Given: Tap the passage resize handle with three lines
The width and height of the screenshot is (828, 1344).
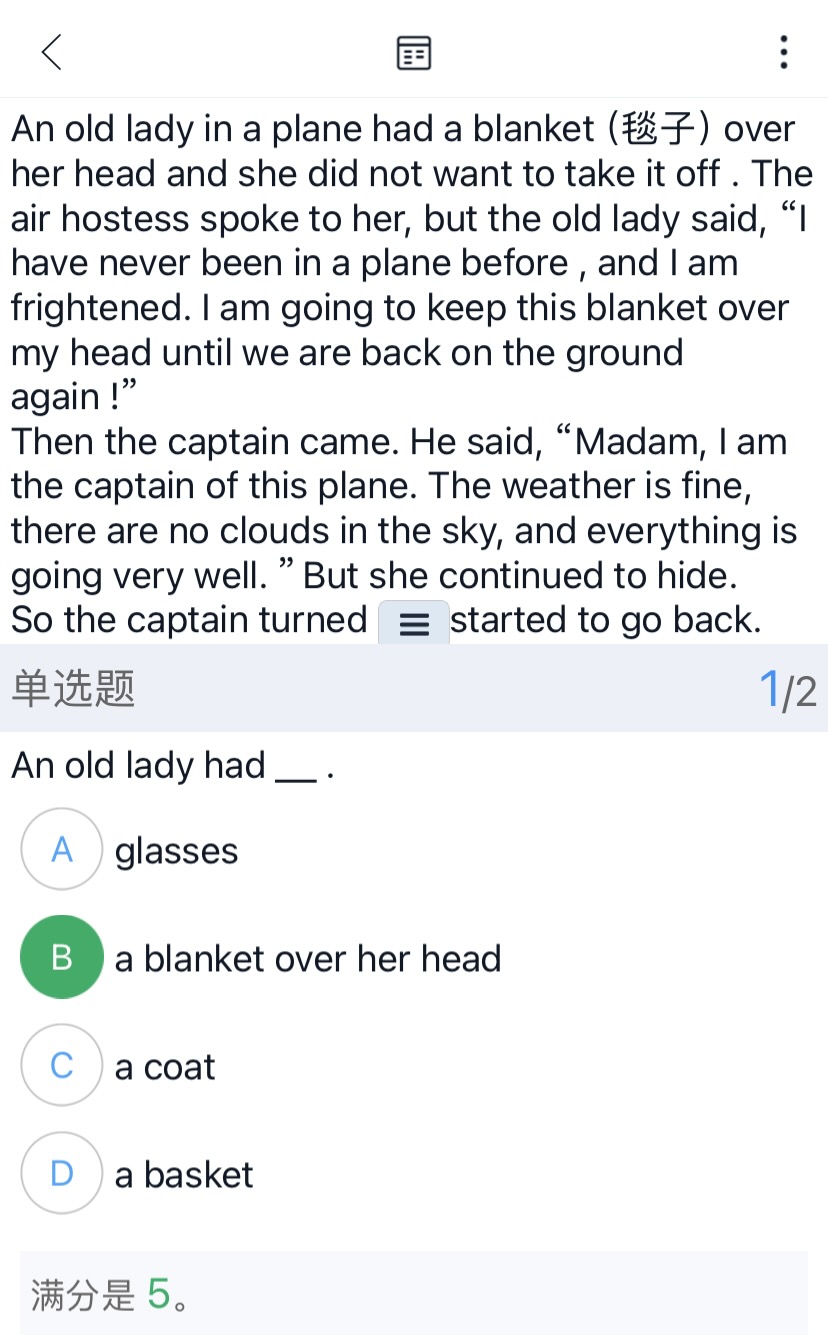Looking at the screenshot, I should pyautogui.click(x=414, y=624).
